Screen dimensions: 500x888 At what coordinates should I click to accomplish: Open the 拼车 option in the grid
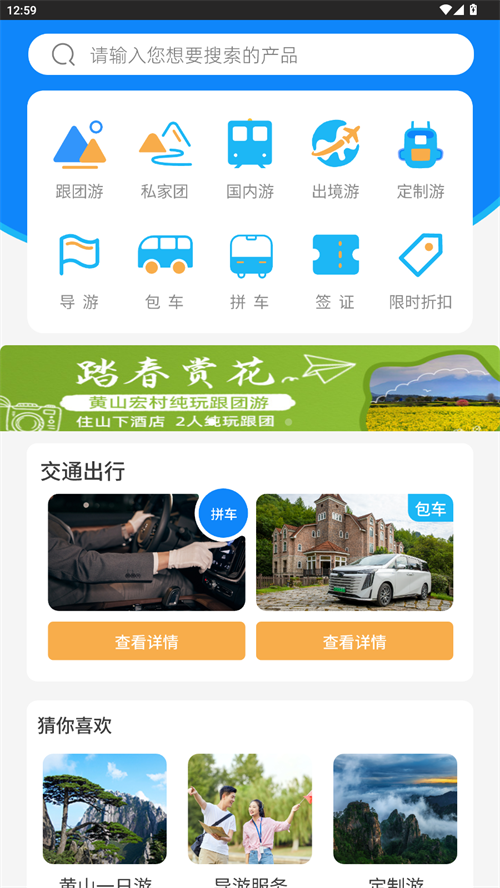(250, 271)
